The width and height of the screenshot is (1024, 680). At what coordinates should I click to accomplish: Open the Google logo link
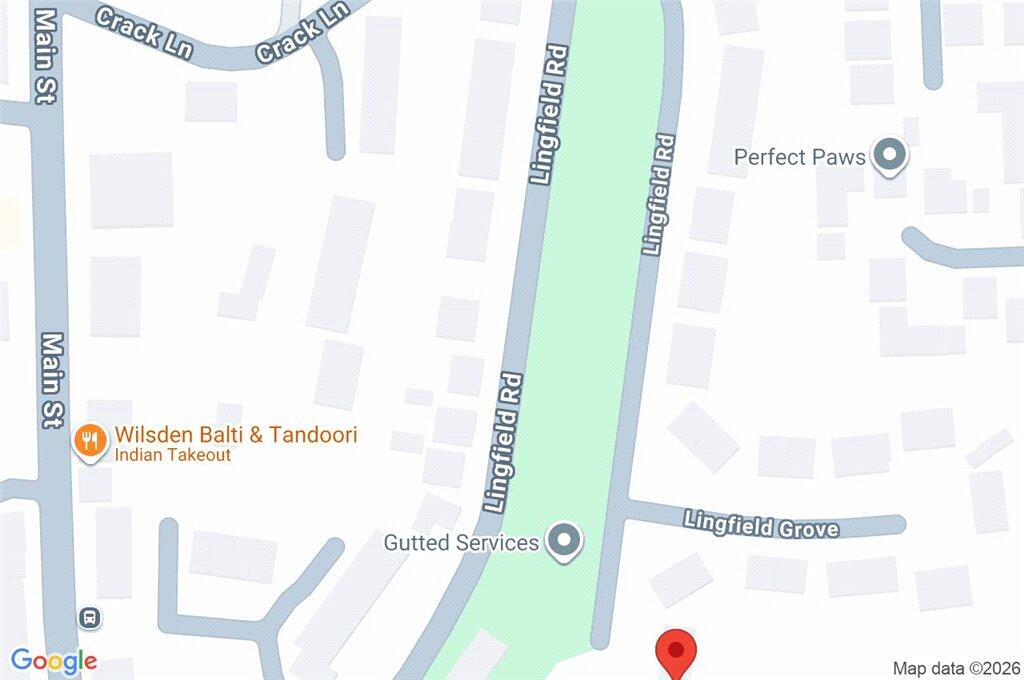[54, 661]
